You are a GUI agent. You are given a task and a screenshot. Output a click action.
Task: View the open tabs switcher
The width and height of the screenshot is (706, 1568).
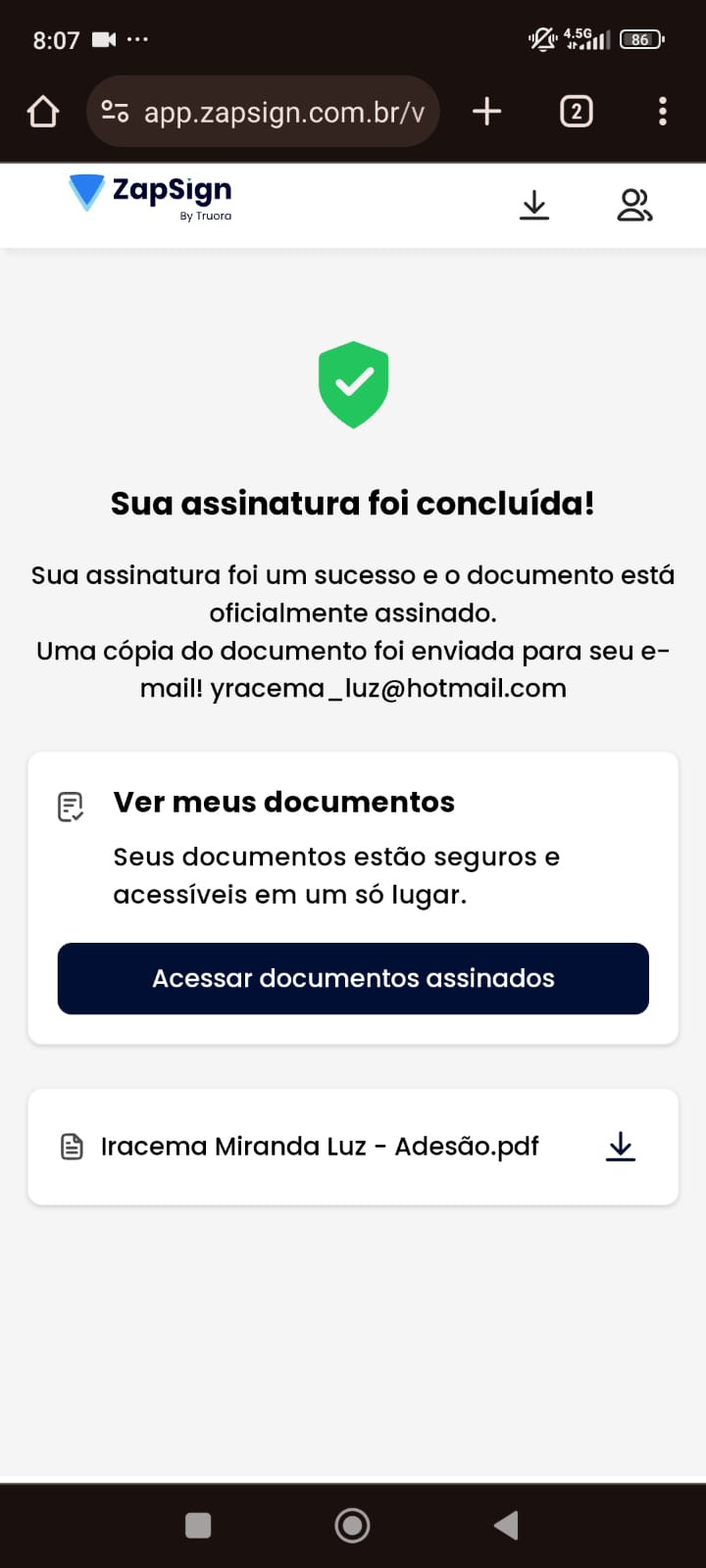coord(576,112)
